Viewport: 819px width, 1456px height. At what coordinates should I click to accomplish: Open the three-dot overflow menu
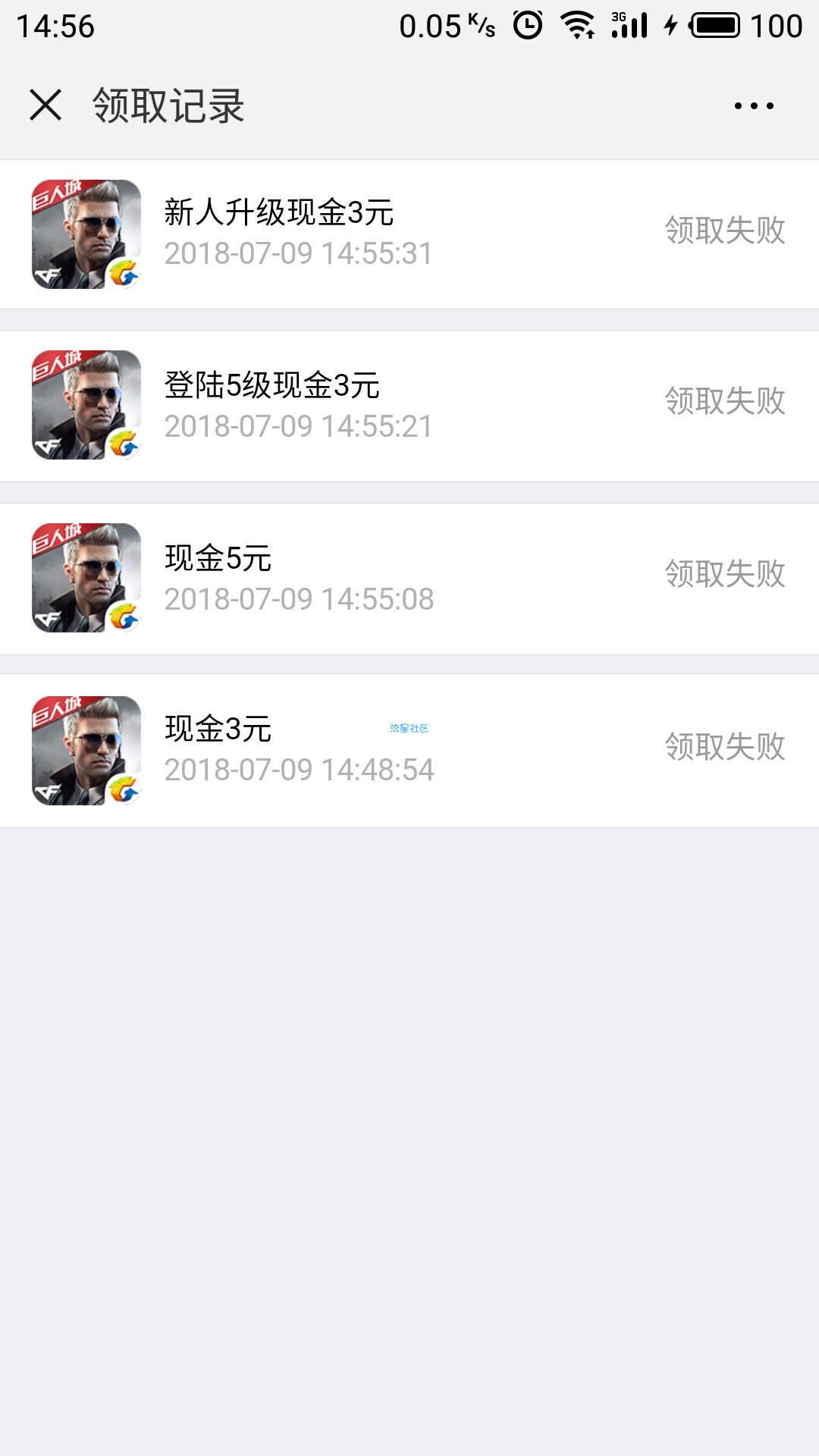[754, 105]
